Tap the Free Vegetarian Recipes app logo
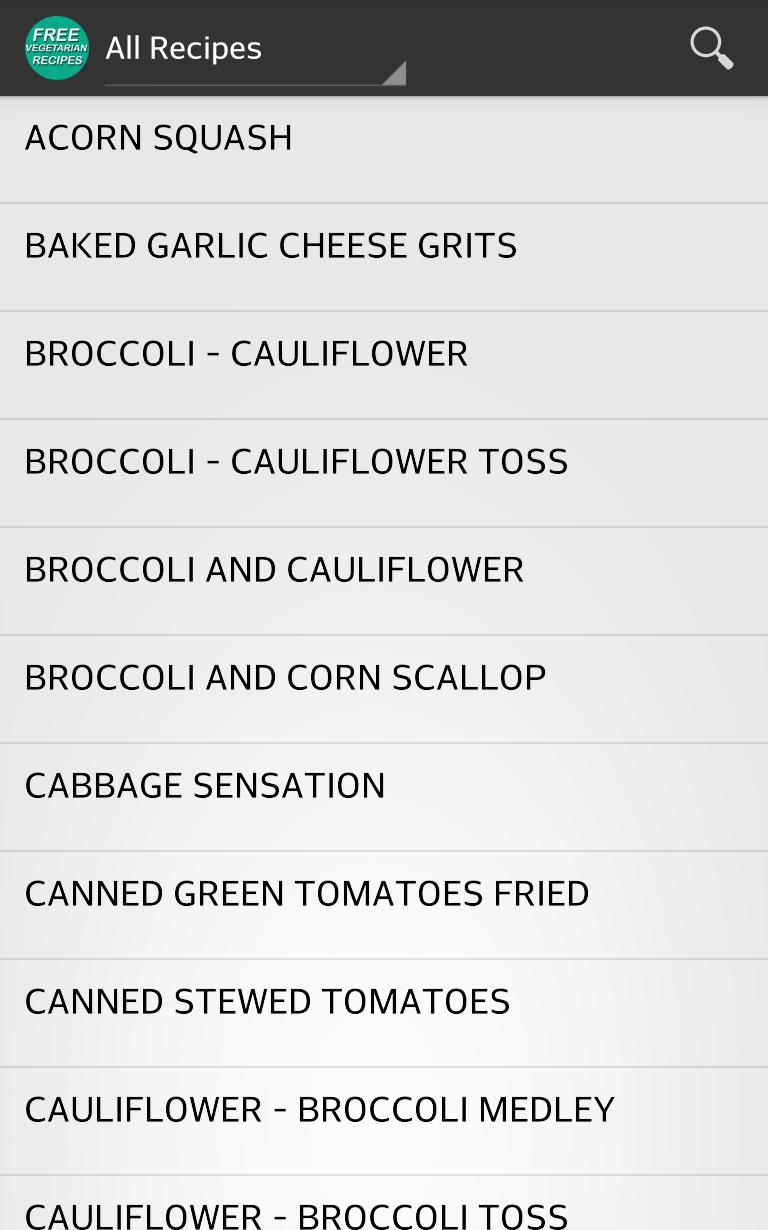Image resolution: width=768 pixels, height=1230 pixels. point(56,47)
